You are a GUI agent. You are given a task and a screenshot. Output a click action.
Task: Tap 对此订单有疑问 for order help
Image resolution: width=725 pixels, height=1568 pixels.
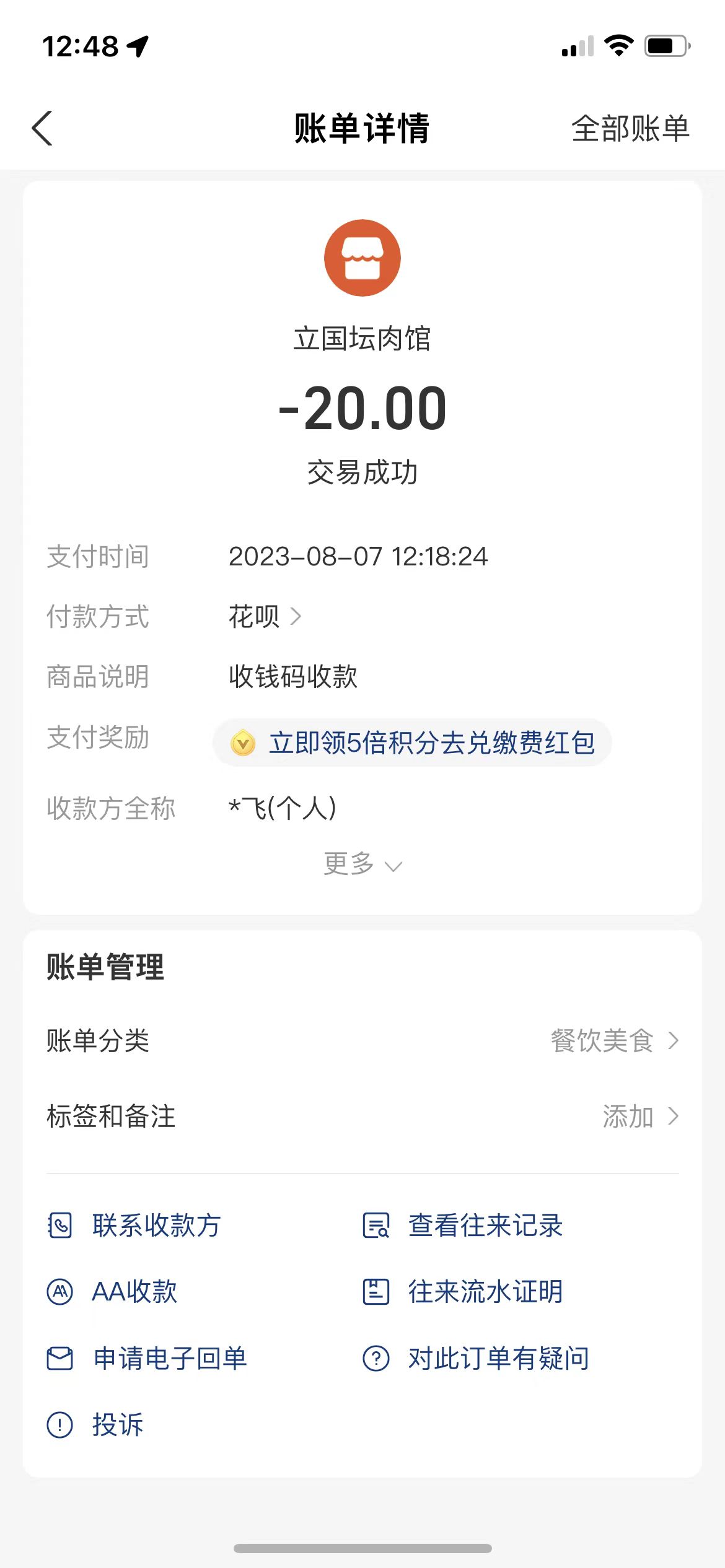498,1359
